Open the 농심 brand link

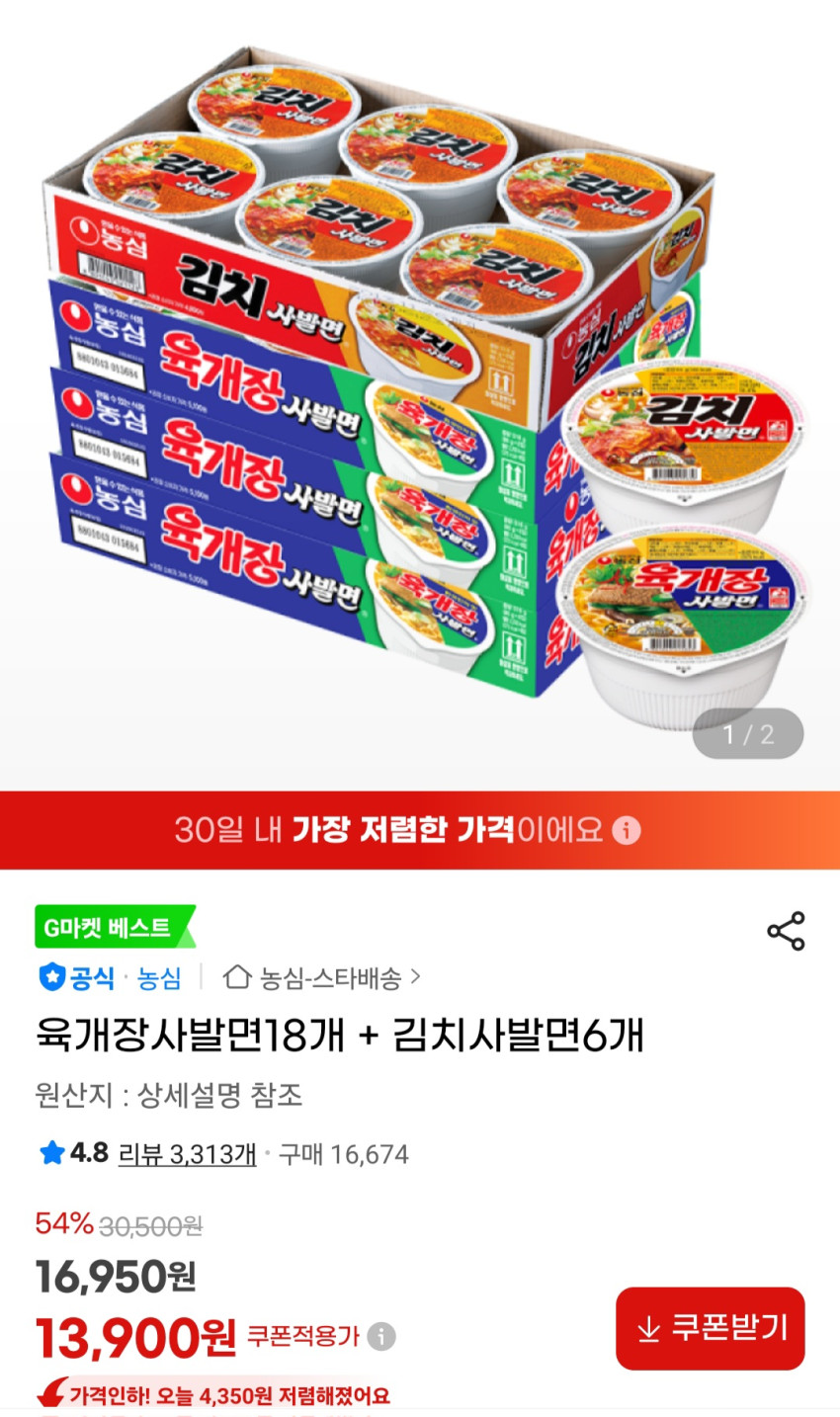click(x=159, y=978)
